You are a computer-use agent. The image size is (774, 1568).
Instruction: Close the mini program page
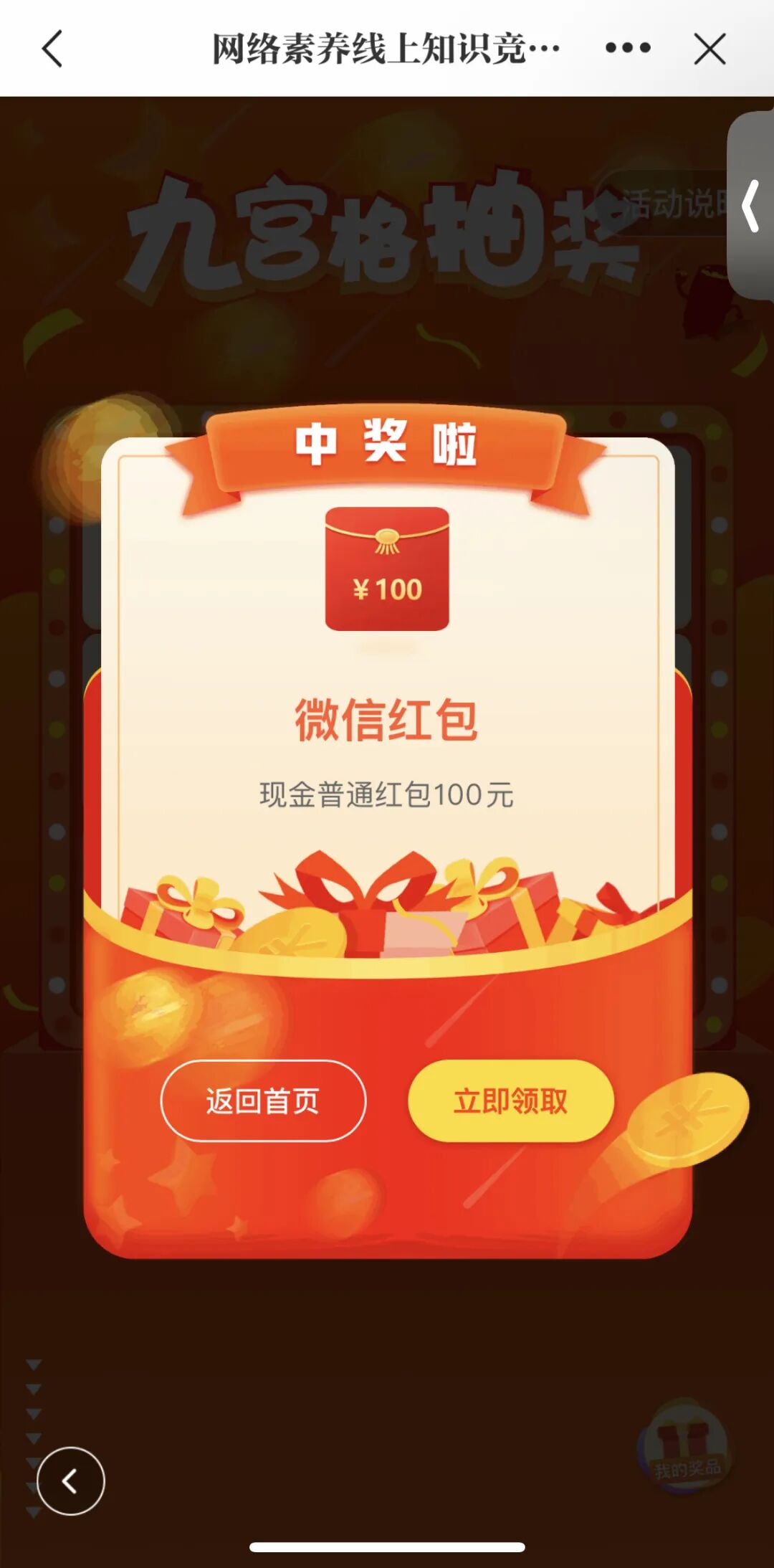pyautogui.click(x=709, y=49)
